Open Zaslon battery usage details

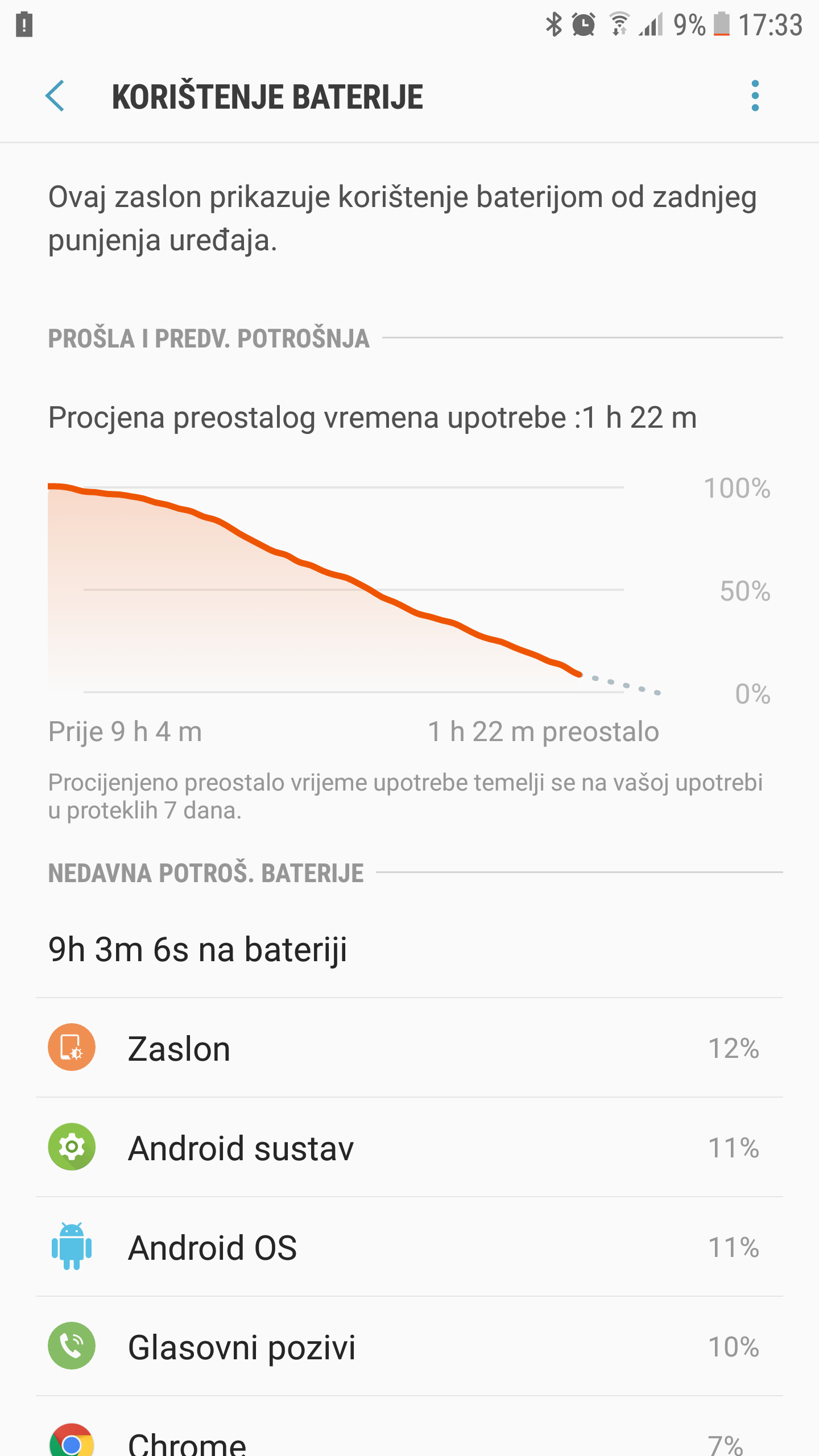[x=408, y=1048]
